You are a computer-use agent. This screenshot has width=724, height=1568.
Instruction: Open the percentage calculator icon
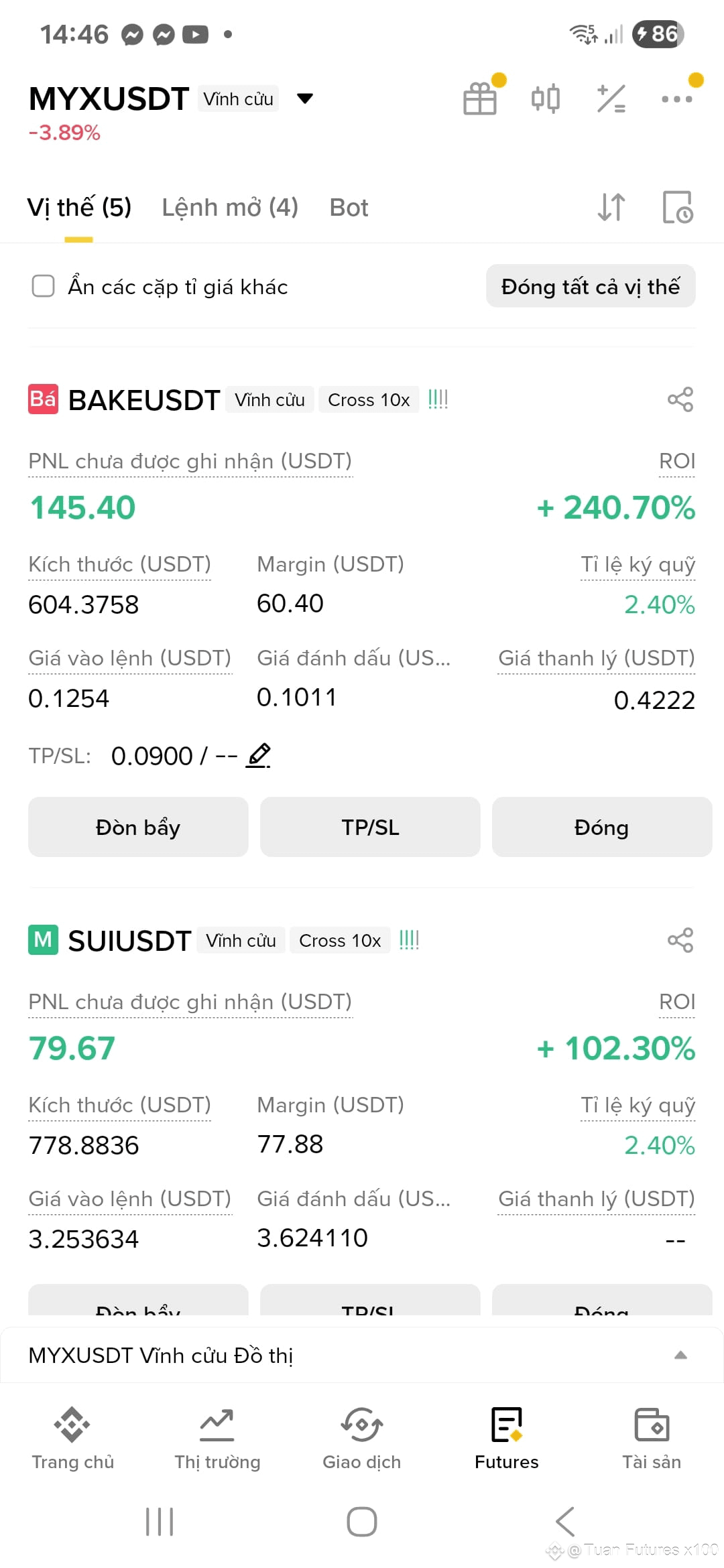[x=611, y=99]
